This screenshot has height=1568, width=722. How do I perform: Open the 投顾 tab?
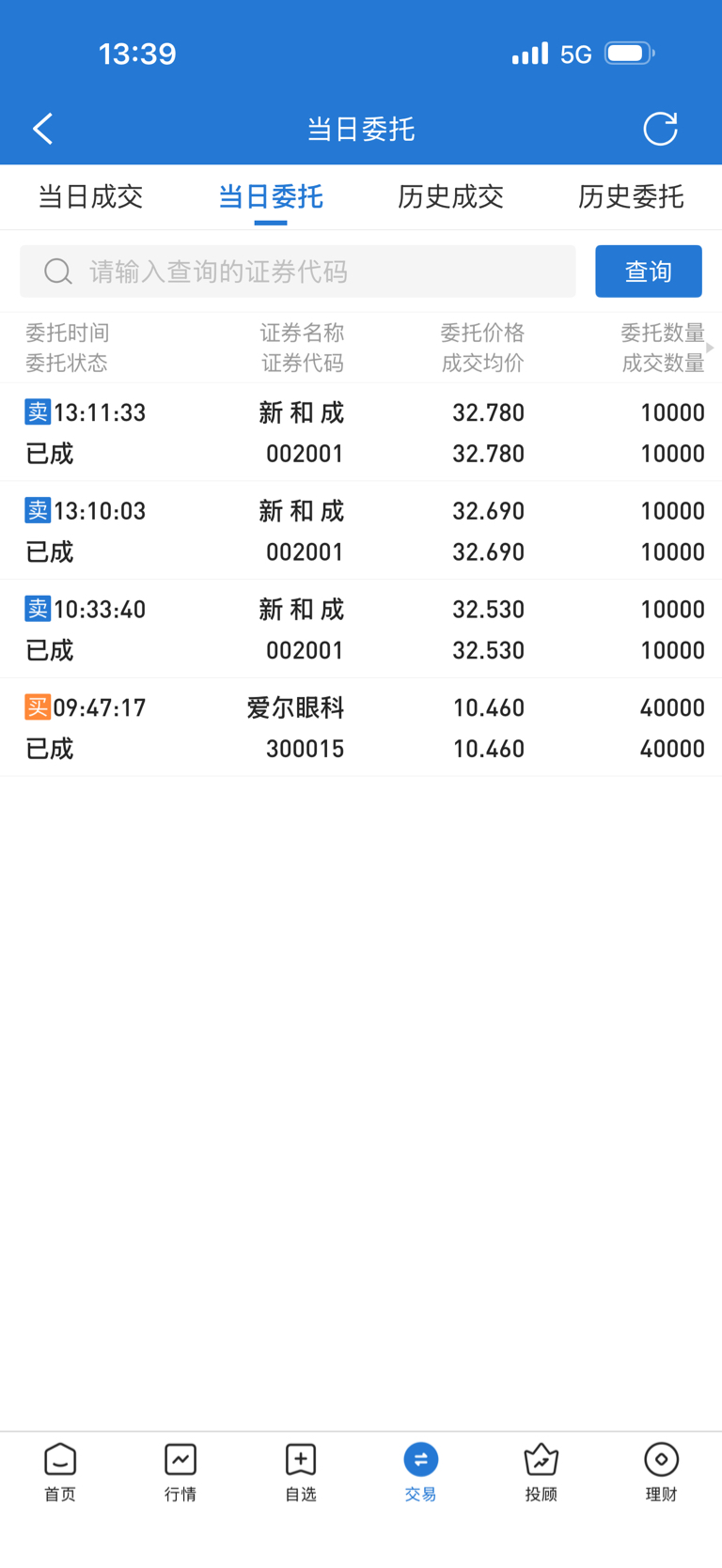[541, 1471]
